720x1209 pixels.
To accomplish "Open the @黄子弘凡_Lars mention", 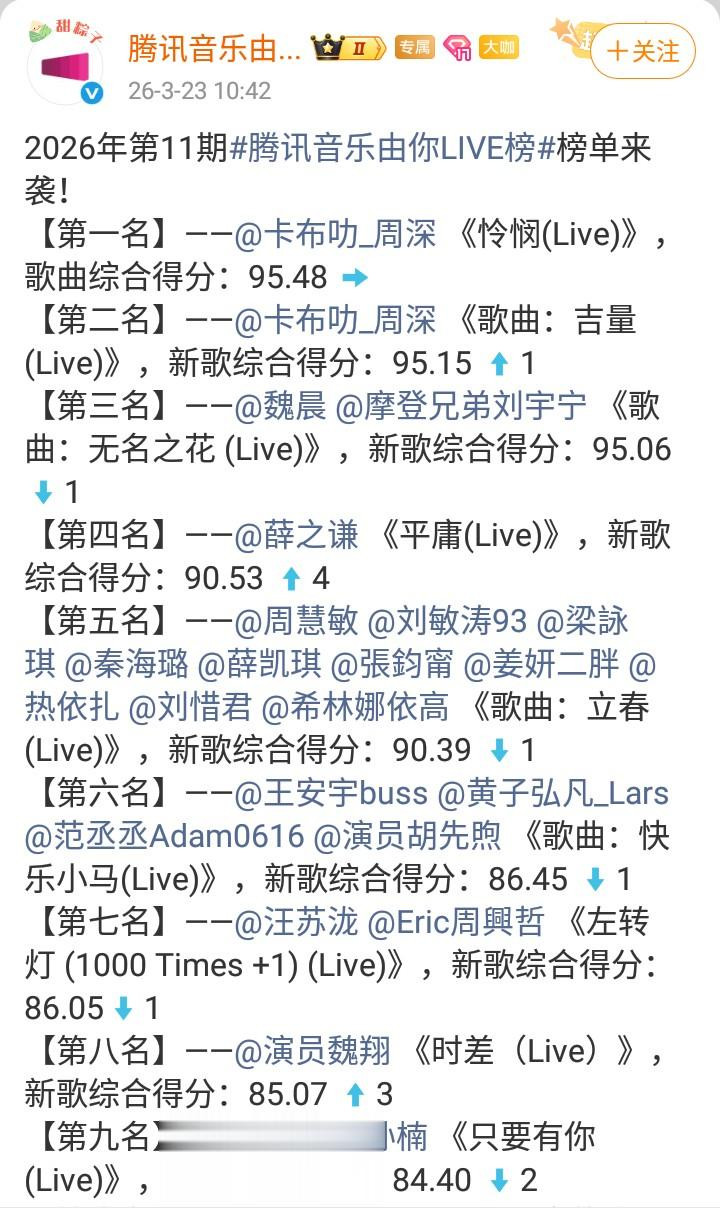I will [x=554, y=794].
